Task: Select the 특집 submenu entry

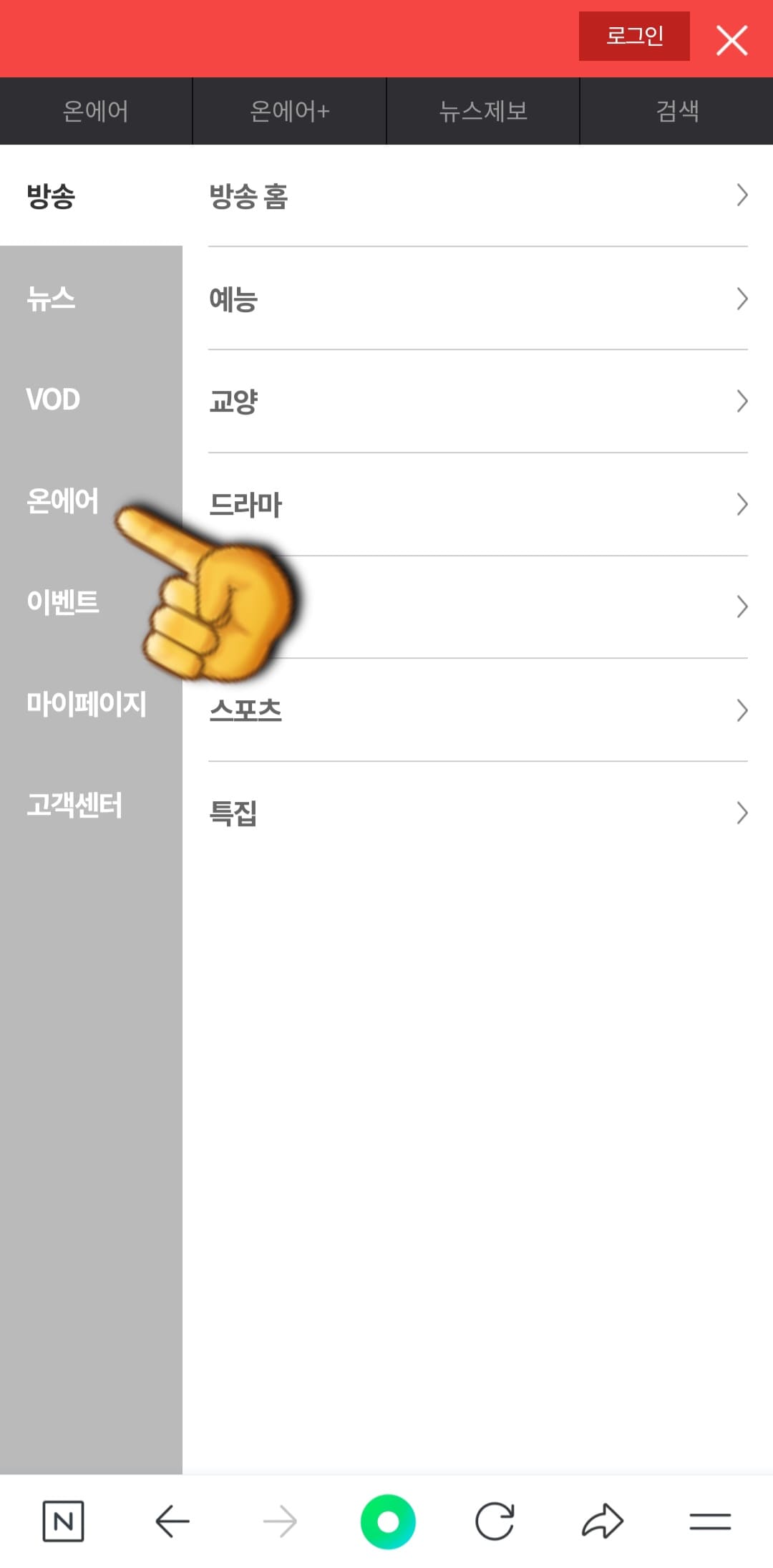Action: coord(234,813)
